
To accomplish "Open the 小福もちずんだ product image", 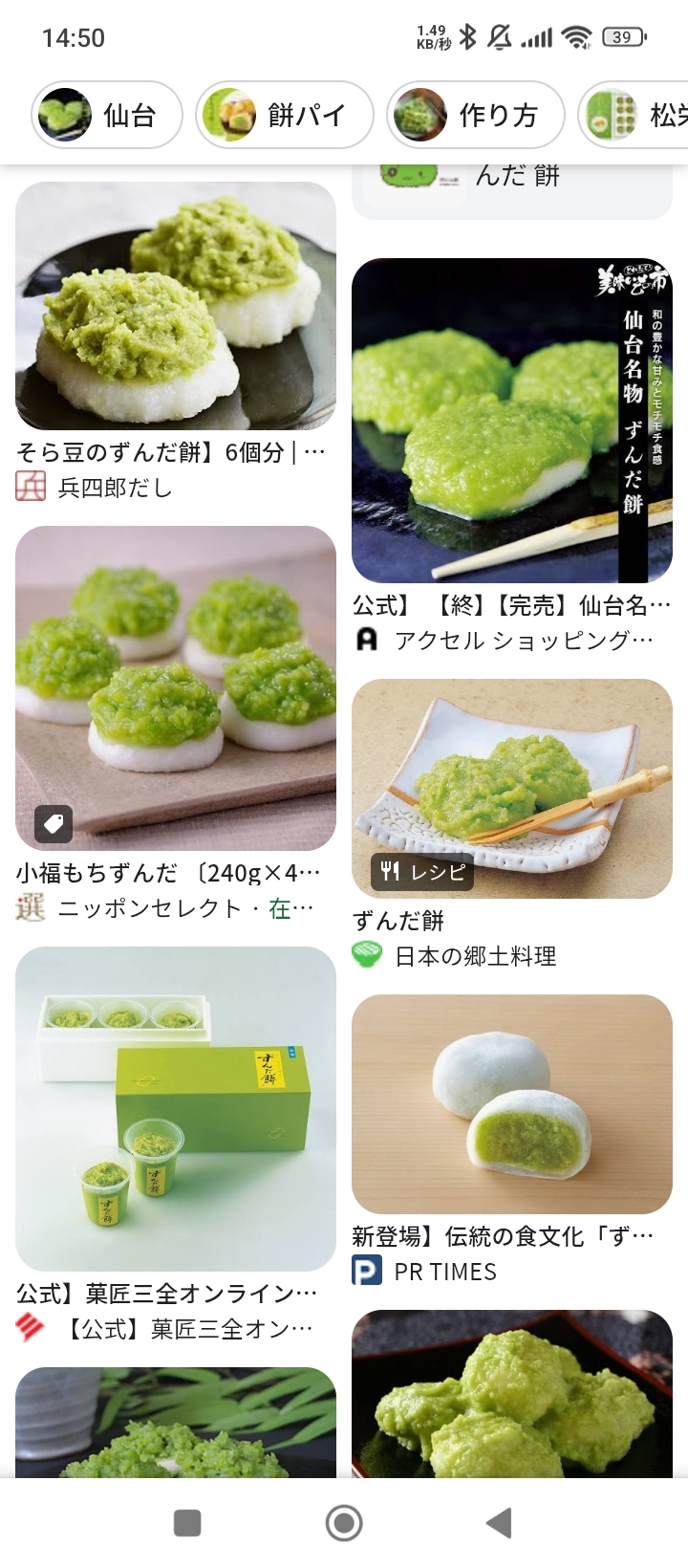I will click(x=176, y=688).
